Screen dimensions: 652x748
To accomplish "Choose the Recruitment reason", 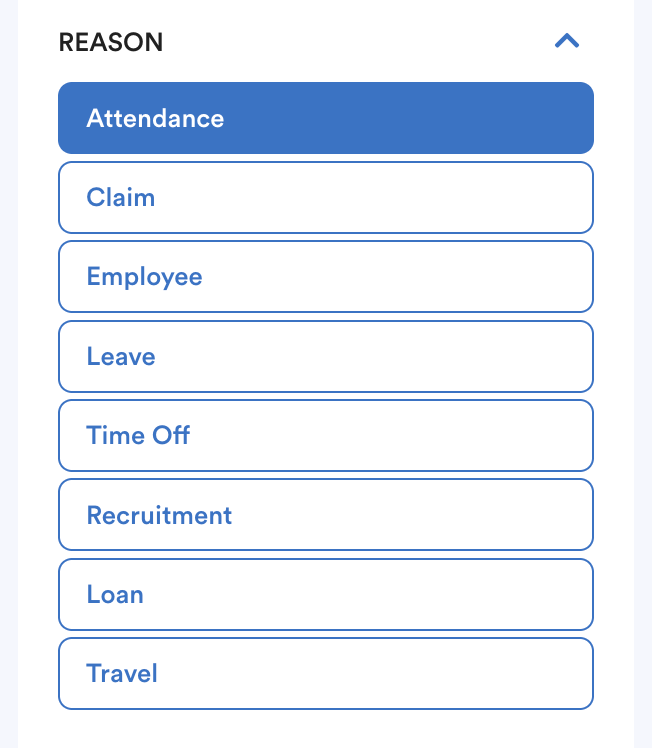I will 326,515.
